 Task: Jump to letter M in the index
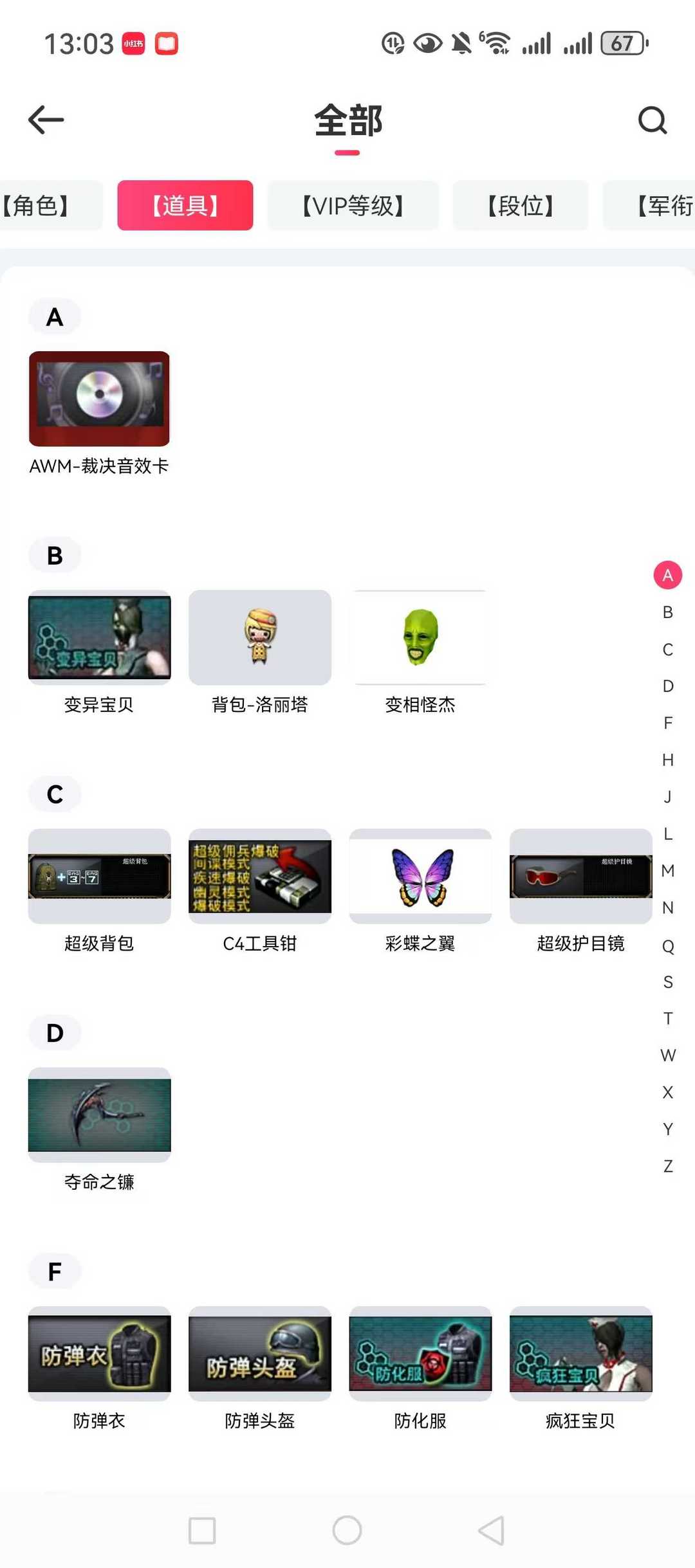(668, 871)
